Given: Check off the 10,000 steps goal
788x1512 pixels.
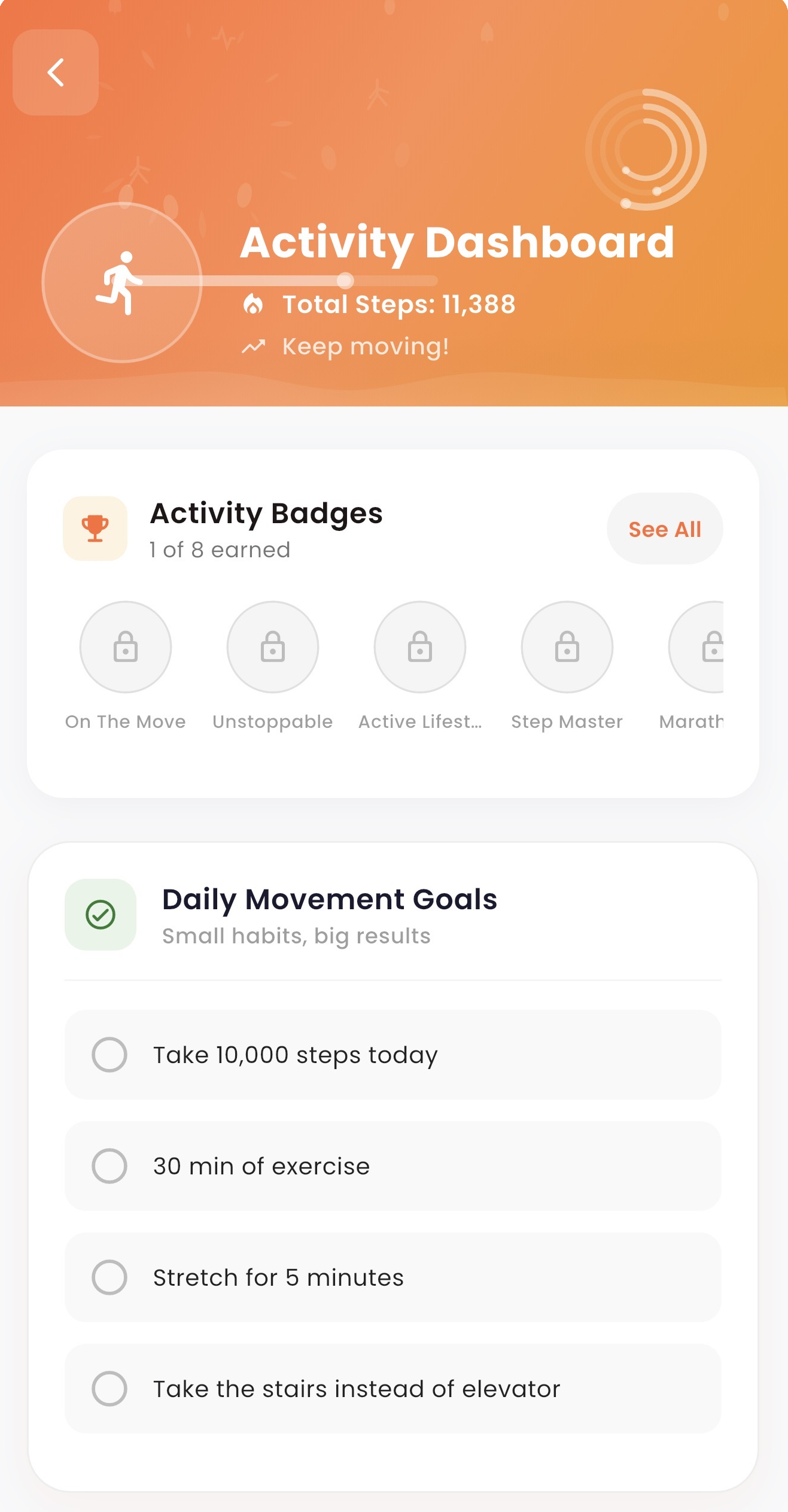Looking at the screenshot, I should click(109, 1055).
